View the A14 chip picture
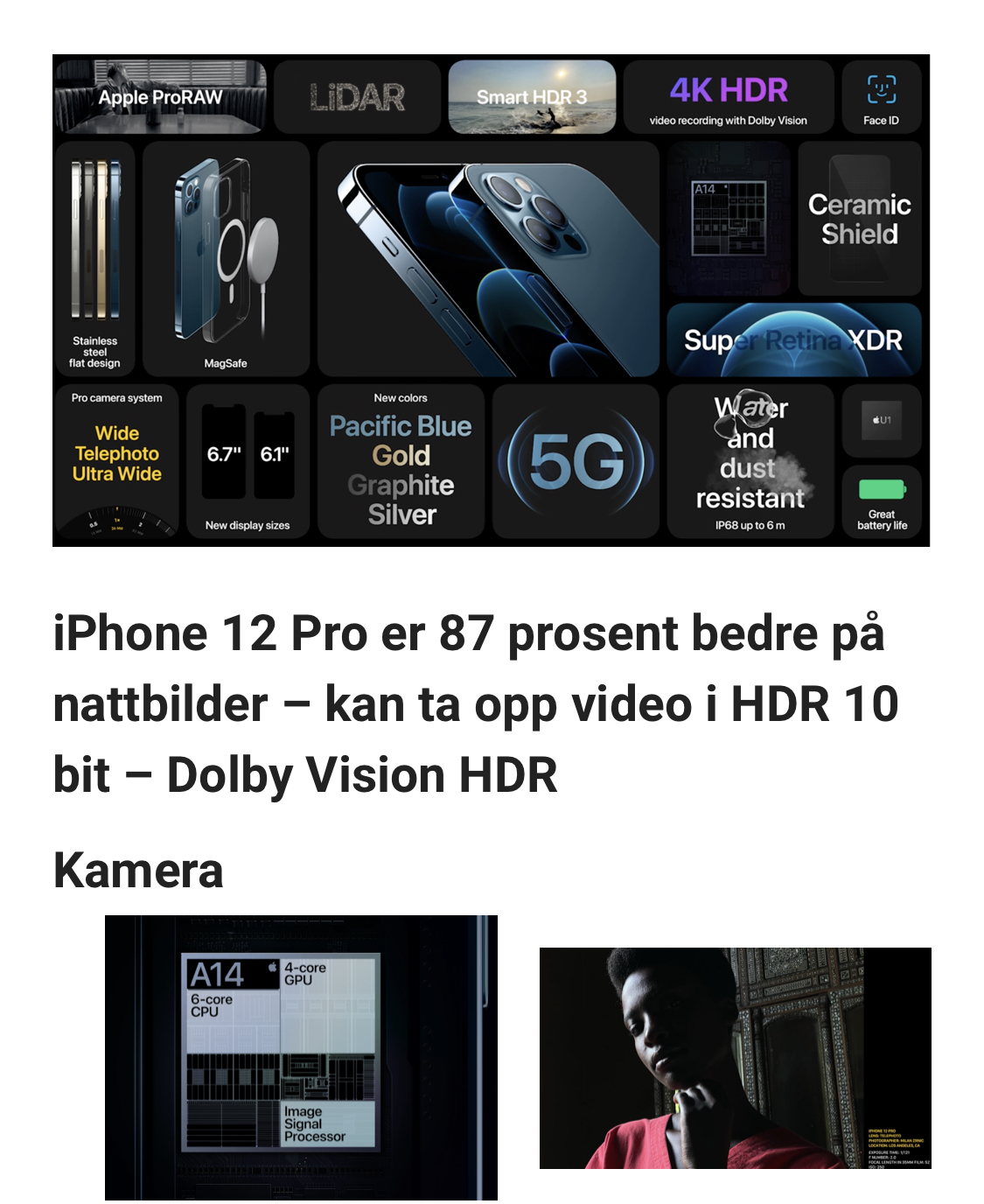984x1204 pixels. 301,1057
